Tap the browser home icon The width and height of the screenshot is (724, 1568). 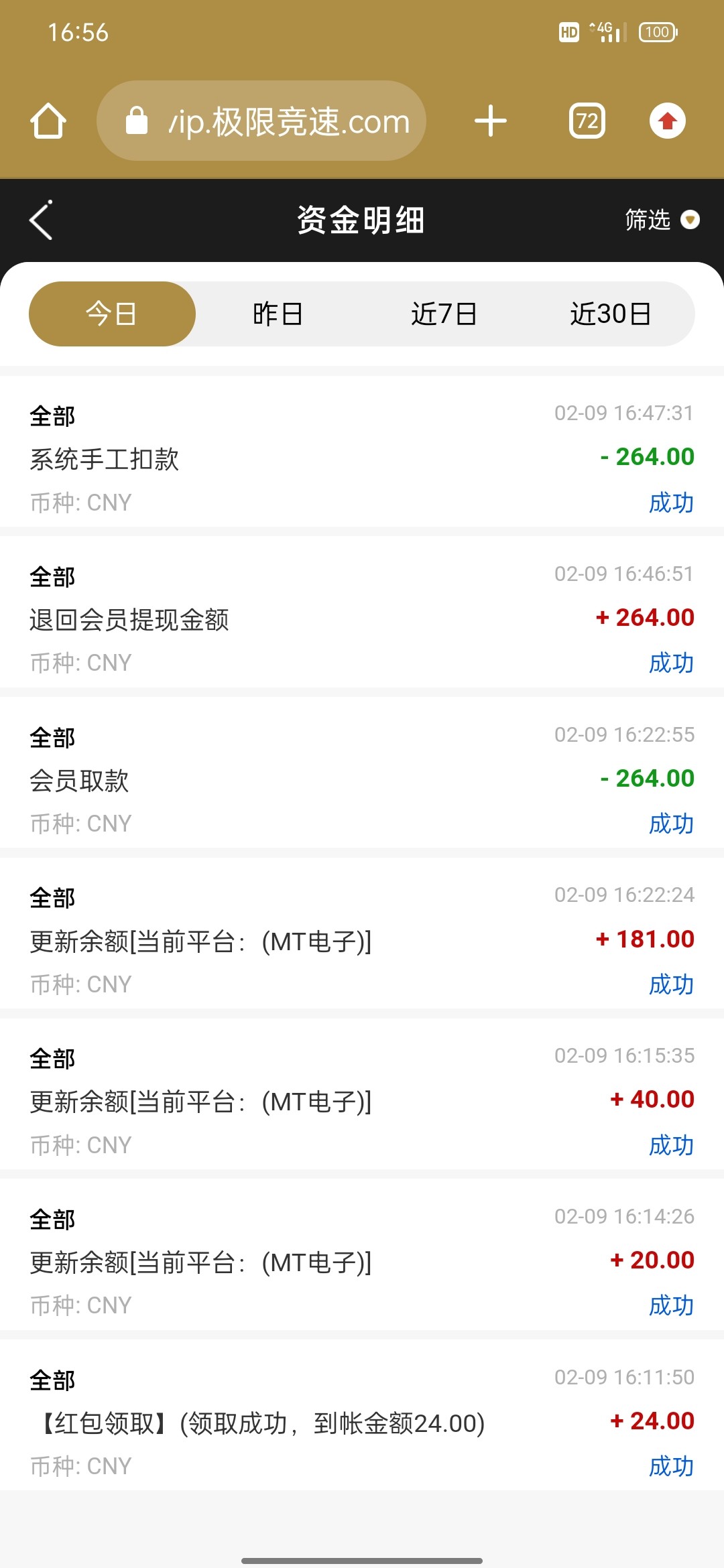point(48,121)
